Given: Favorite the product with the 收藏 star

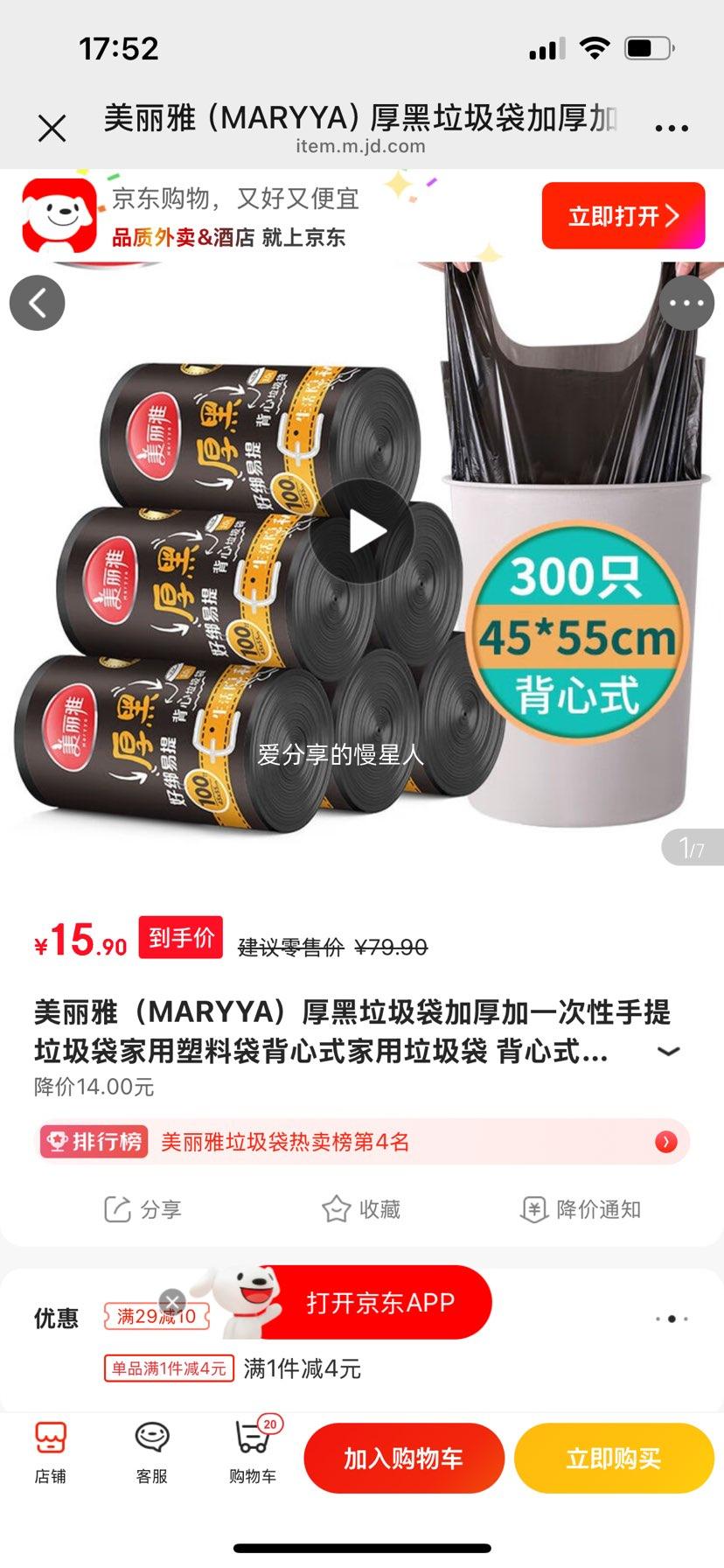Looking at the screenshot, I should pyautogui.click(x=362, y=1209).
